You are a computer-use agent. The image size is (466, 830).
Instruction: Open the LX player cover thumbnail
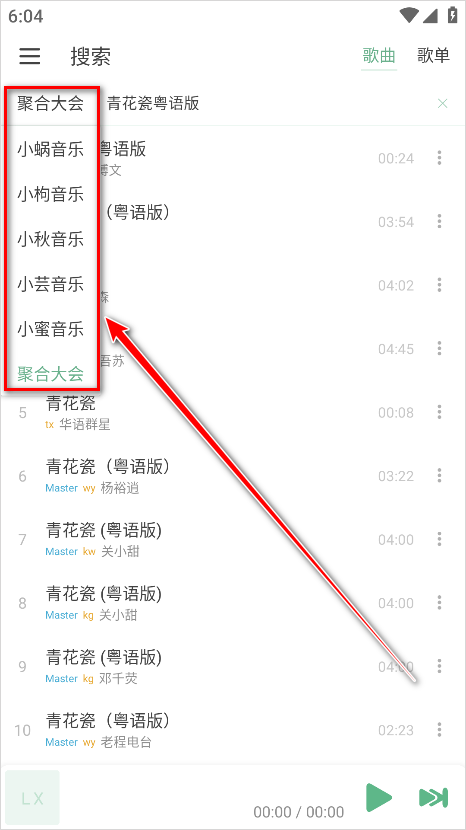32,798
